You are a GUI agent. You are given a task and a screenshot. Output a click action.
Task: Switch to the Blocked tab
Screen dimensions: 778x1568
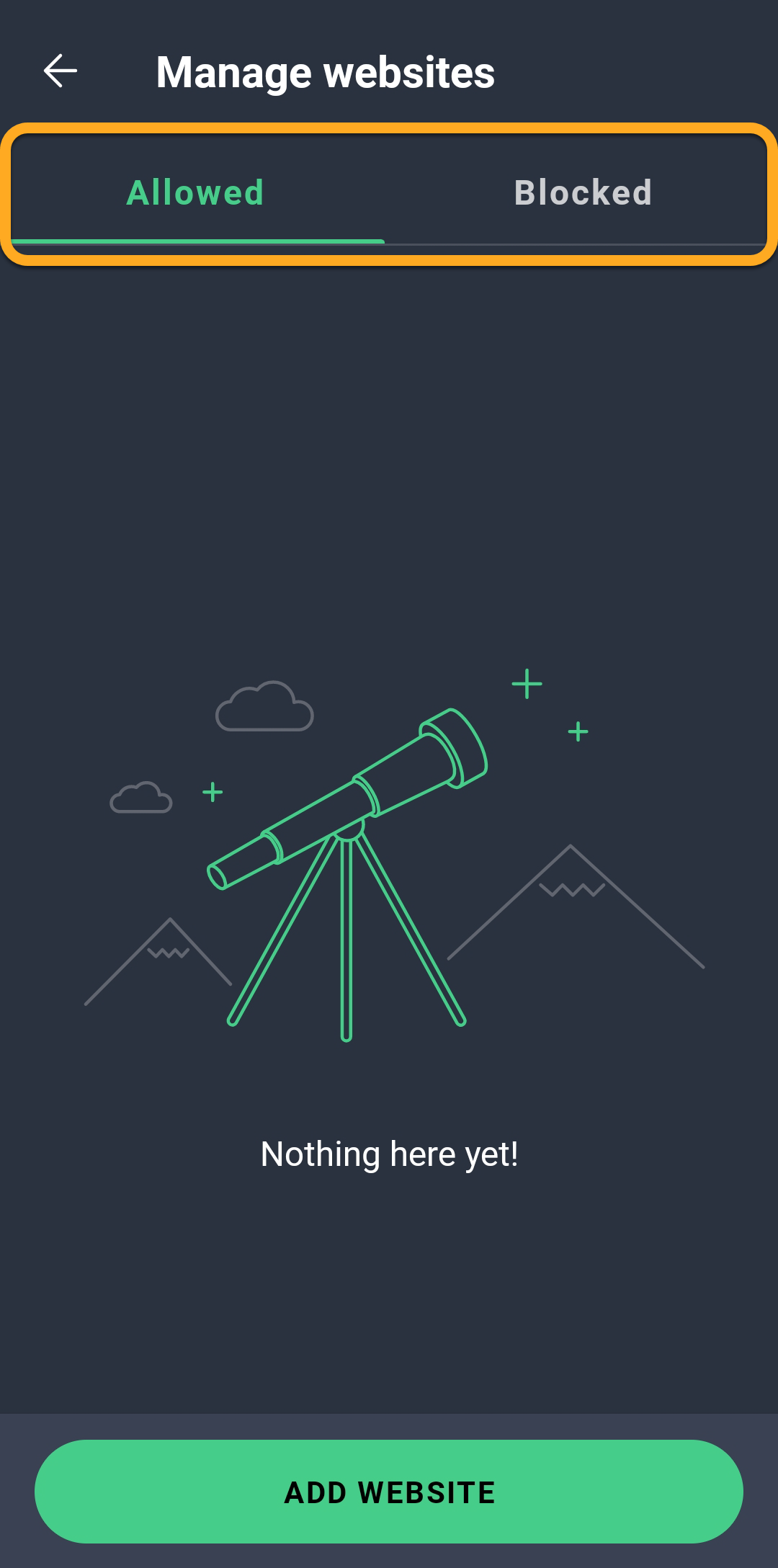(583, 193)
